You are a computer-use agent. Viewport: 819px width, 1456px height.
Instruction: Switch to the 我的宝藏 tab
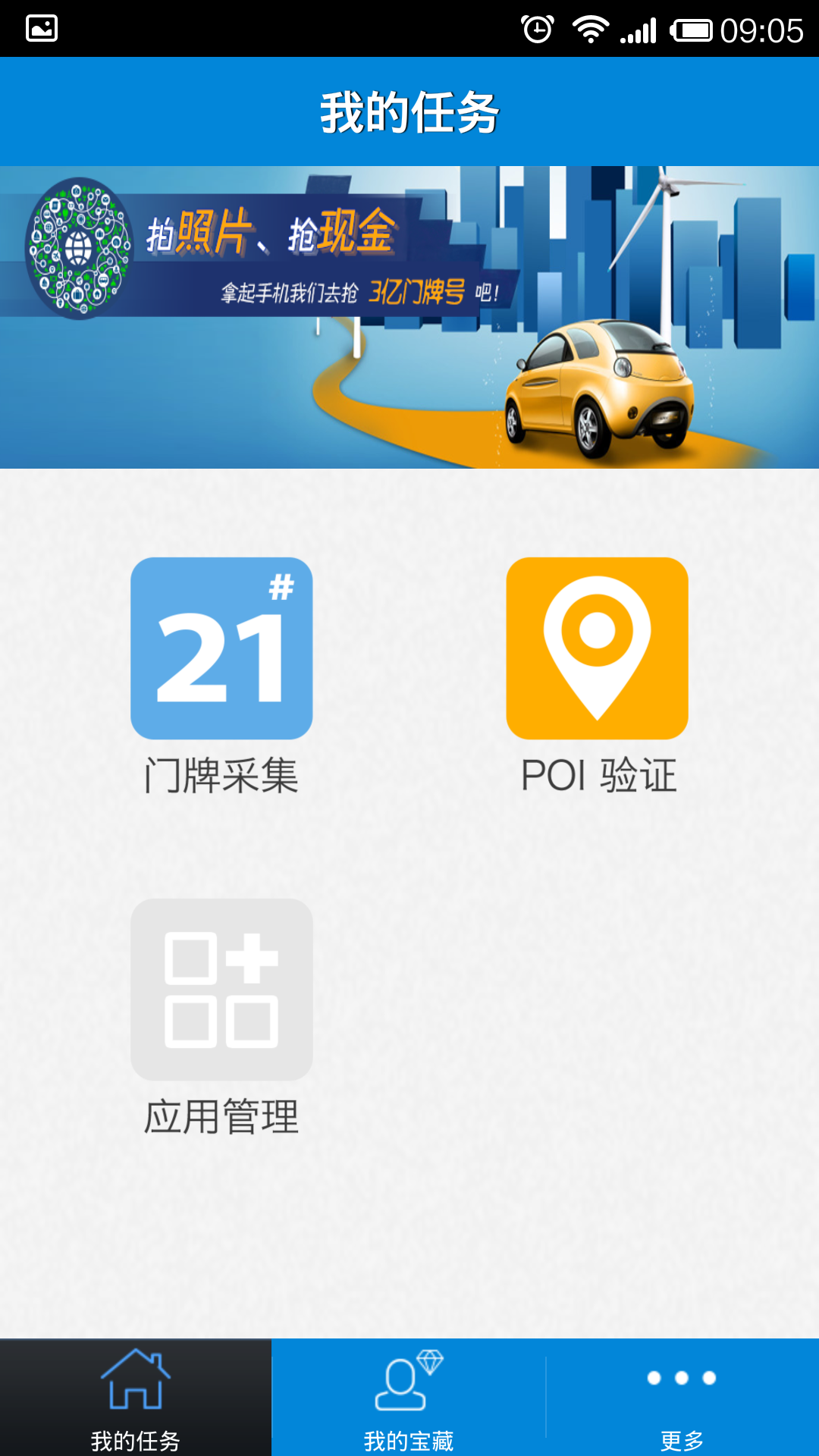(409, 1398)
